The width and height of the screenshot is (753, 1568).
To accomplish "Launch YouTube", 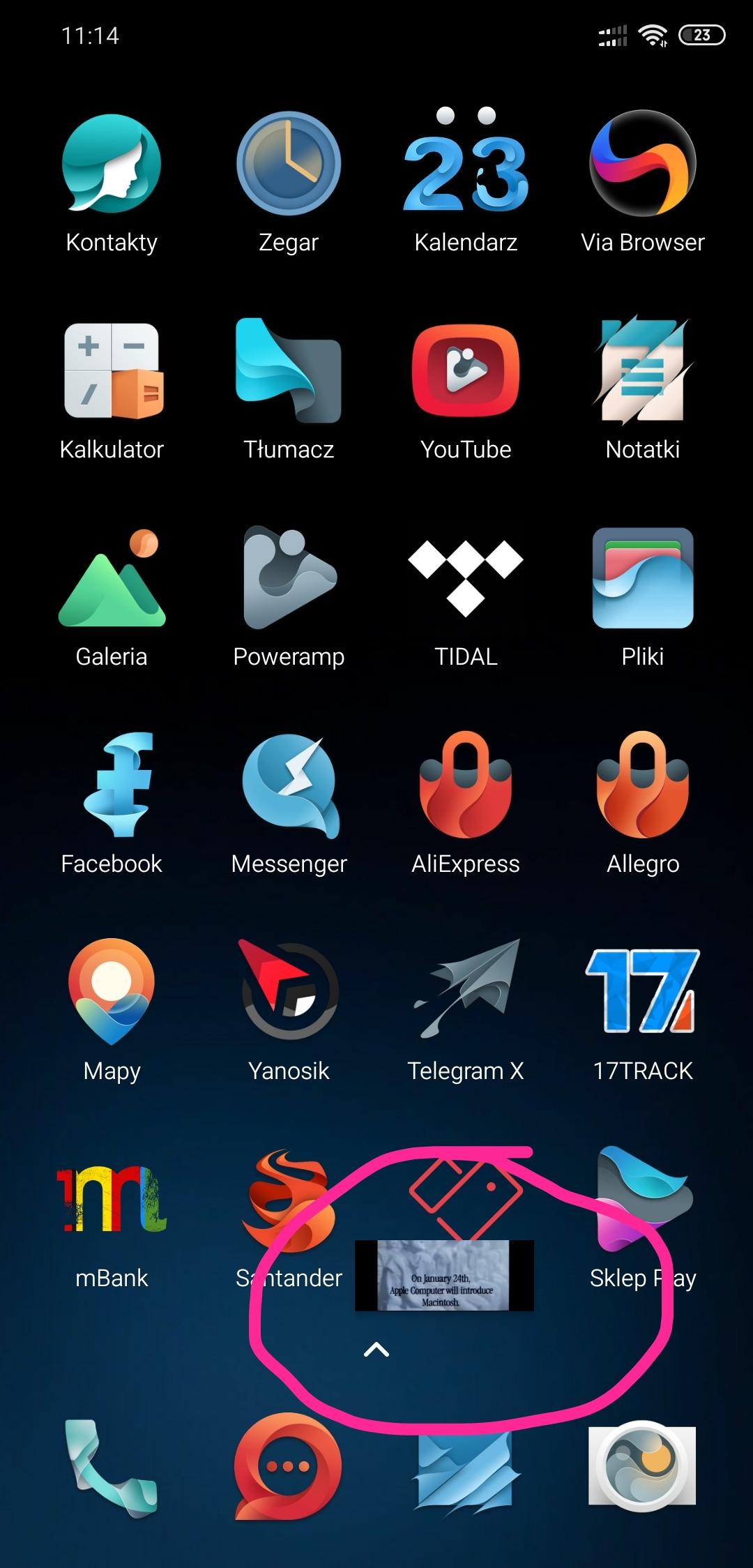I will [x=465, y=371].
